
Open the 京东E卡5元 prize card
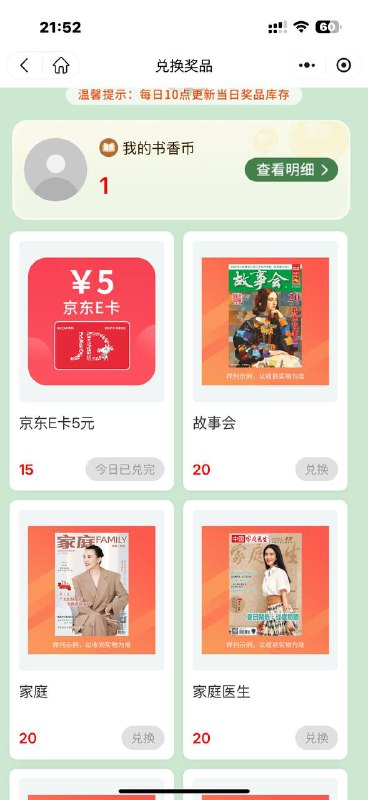(92, 361)
